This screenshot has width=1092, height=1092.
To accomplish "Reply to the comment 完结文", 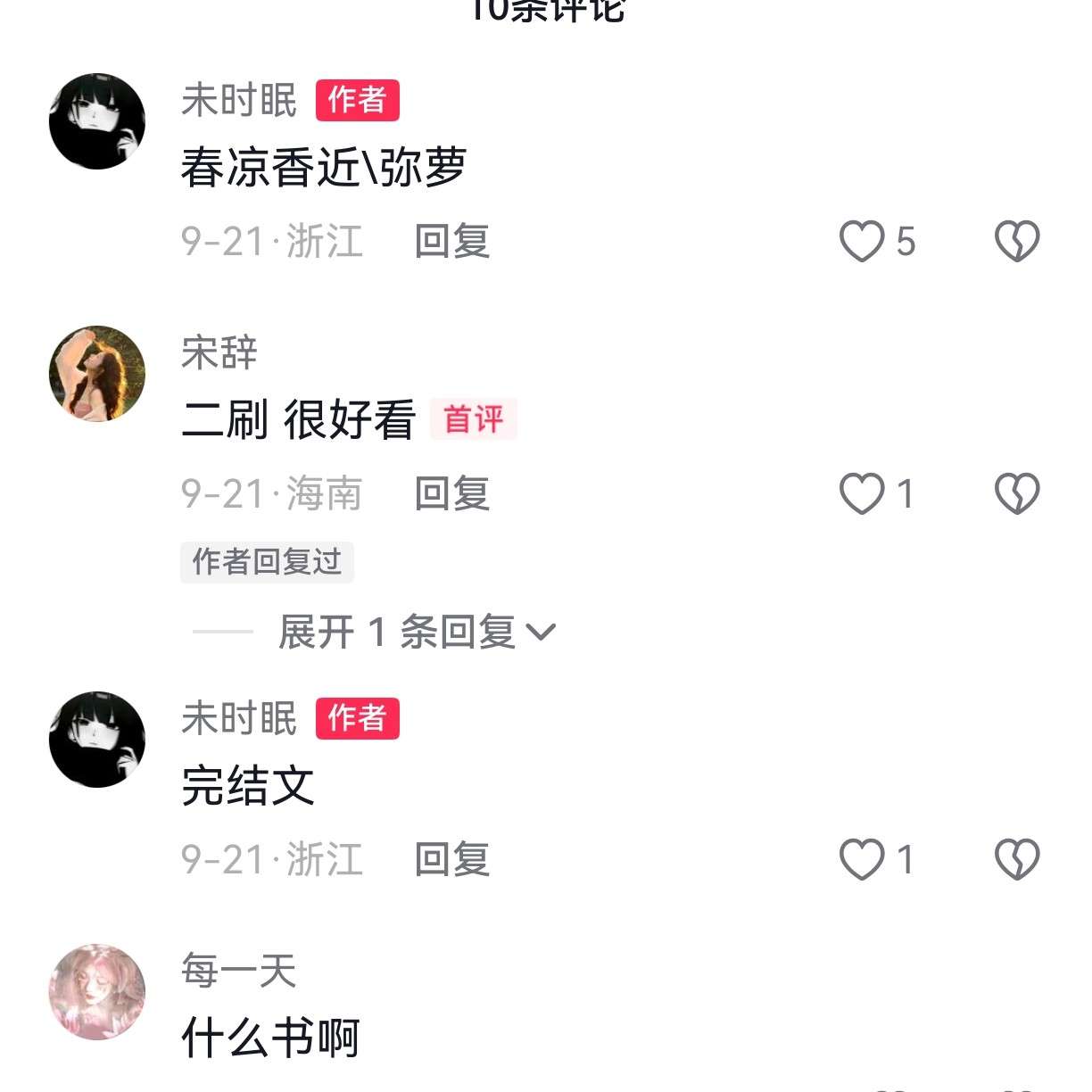I will pyautogui.click(x=452, y=859).
